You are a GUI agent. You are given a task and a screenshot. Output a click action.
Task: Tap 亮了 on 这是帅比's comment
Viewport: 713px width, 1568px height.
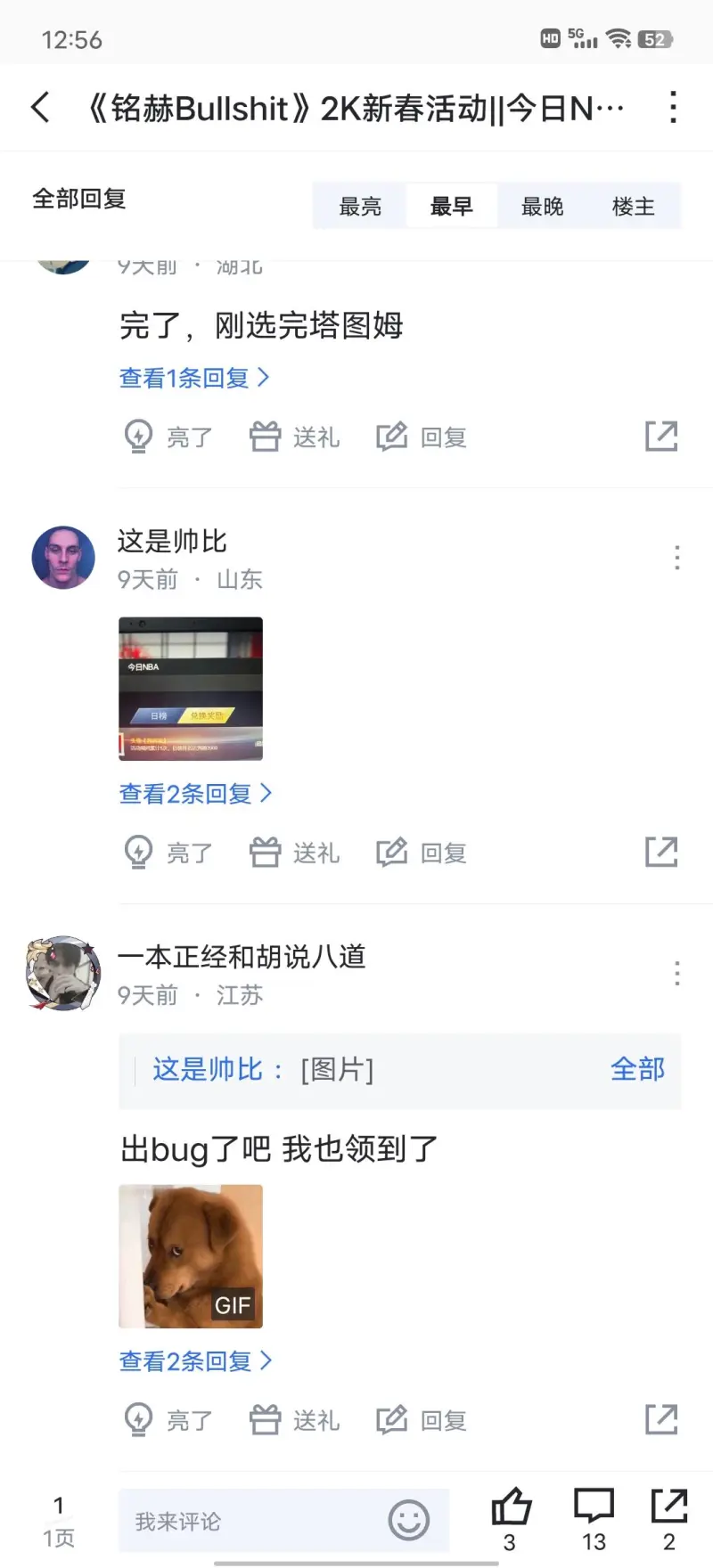pyautogui.click(x=168, y=853)
